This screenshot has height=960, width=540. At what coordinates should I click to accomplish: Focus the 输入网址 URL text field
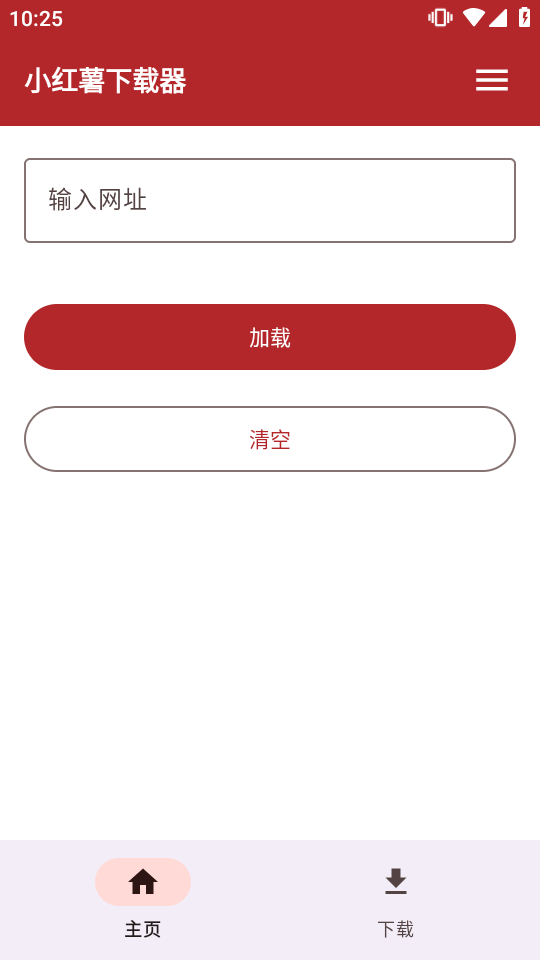(x=270, y=200)
